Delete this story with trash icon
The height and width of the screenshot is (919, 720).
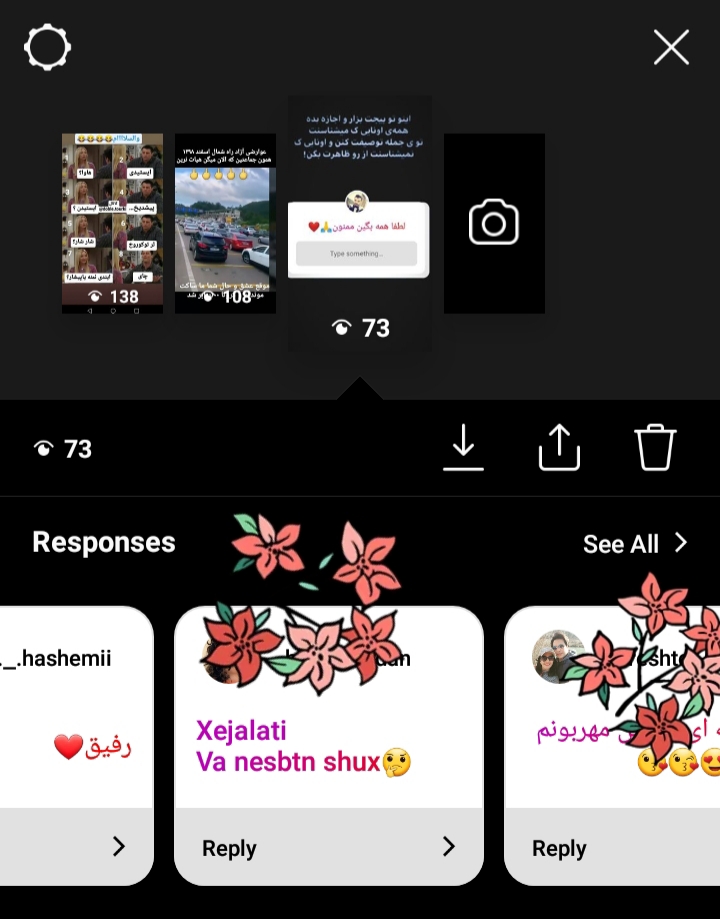click(x=655, y=447)
